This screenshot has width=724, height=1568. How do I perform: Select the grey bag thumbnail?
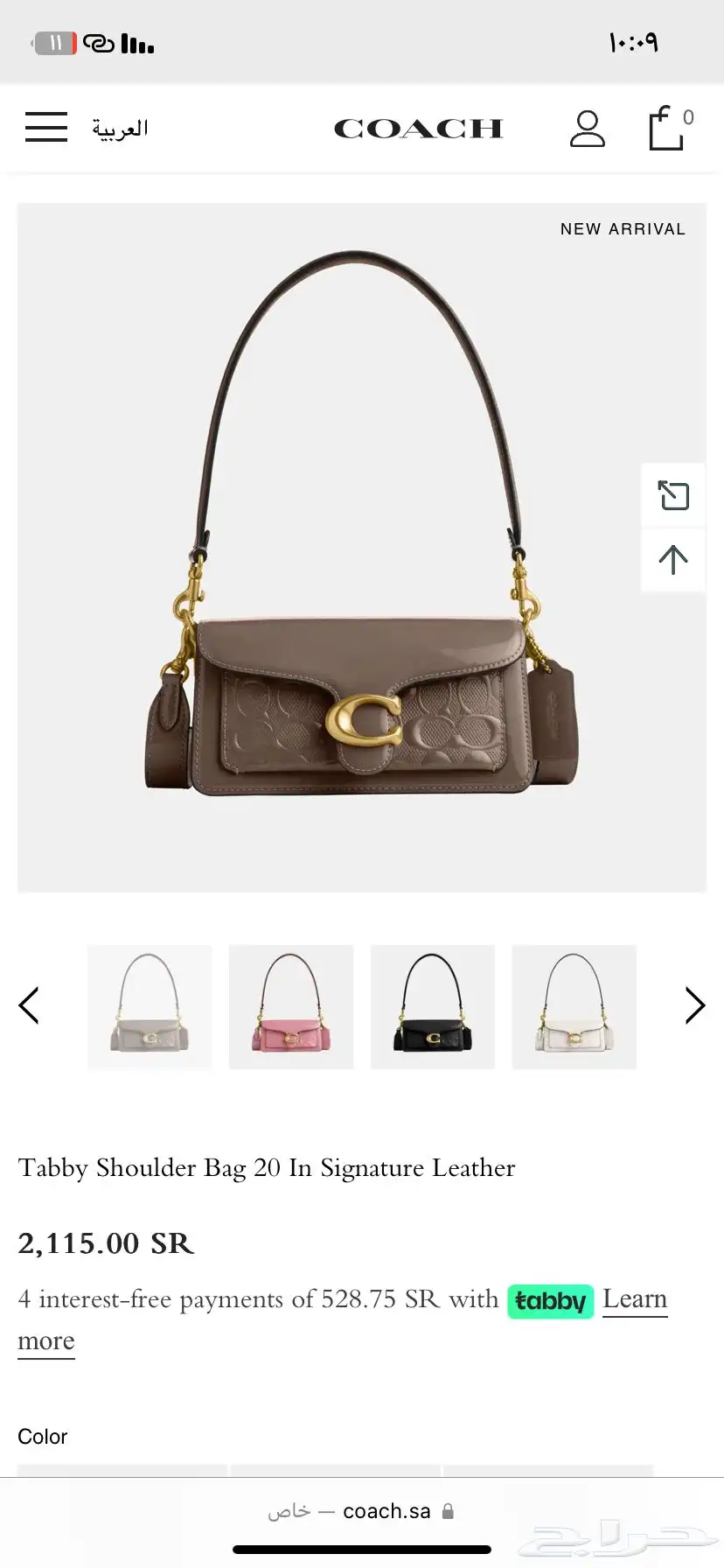(x=150, y=1006)
